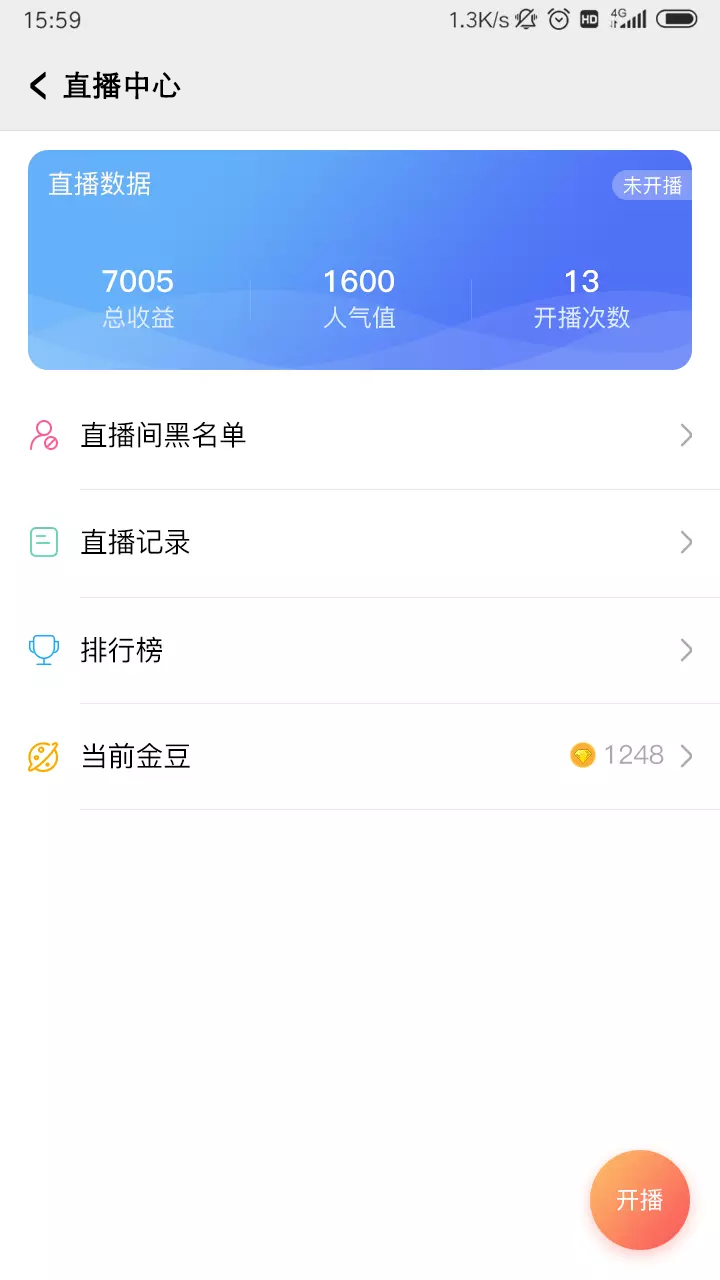Open 直播间黑名单 list

coord(360,436)
